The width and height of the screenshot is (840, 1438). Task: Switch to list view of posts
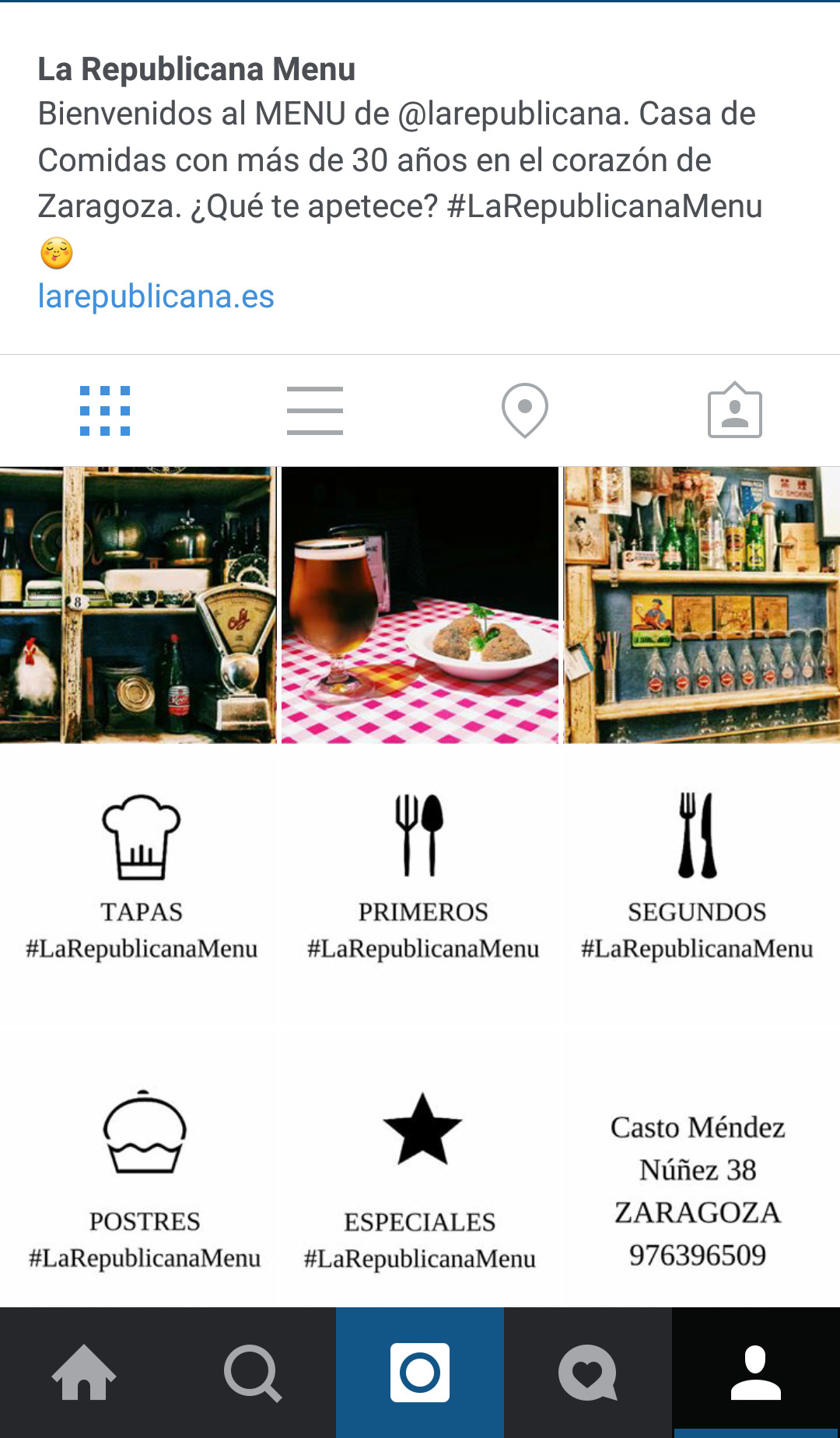[x=315, y=411]
